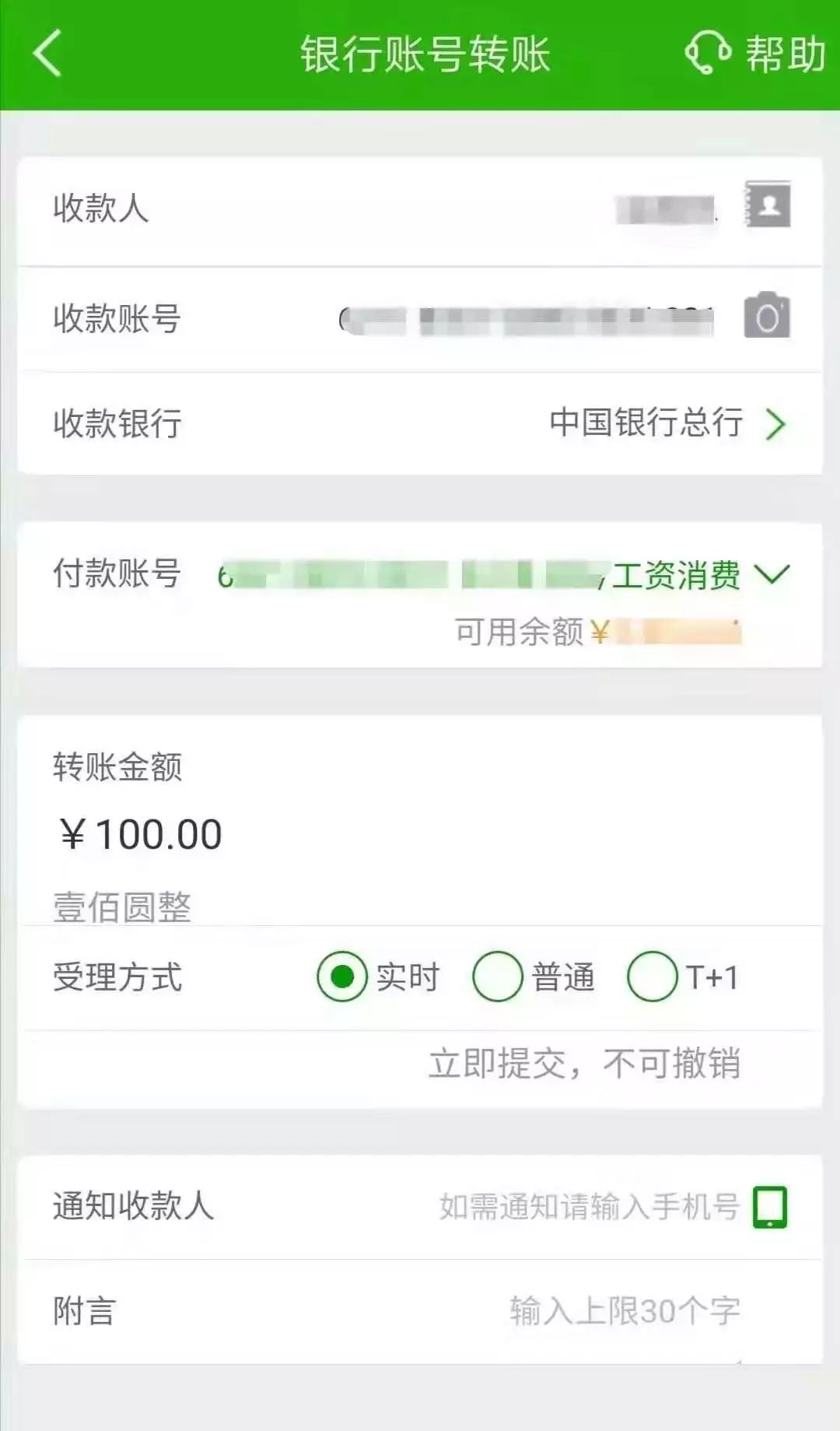840x1431 pixels.
Task: Open the contacts icon beside 收款人
Action: [x=768, y=204]
